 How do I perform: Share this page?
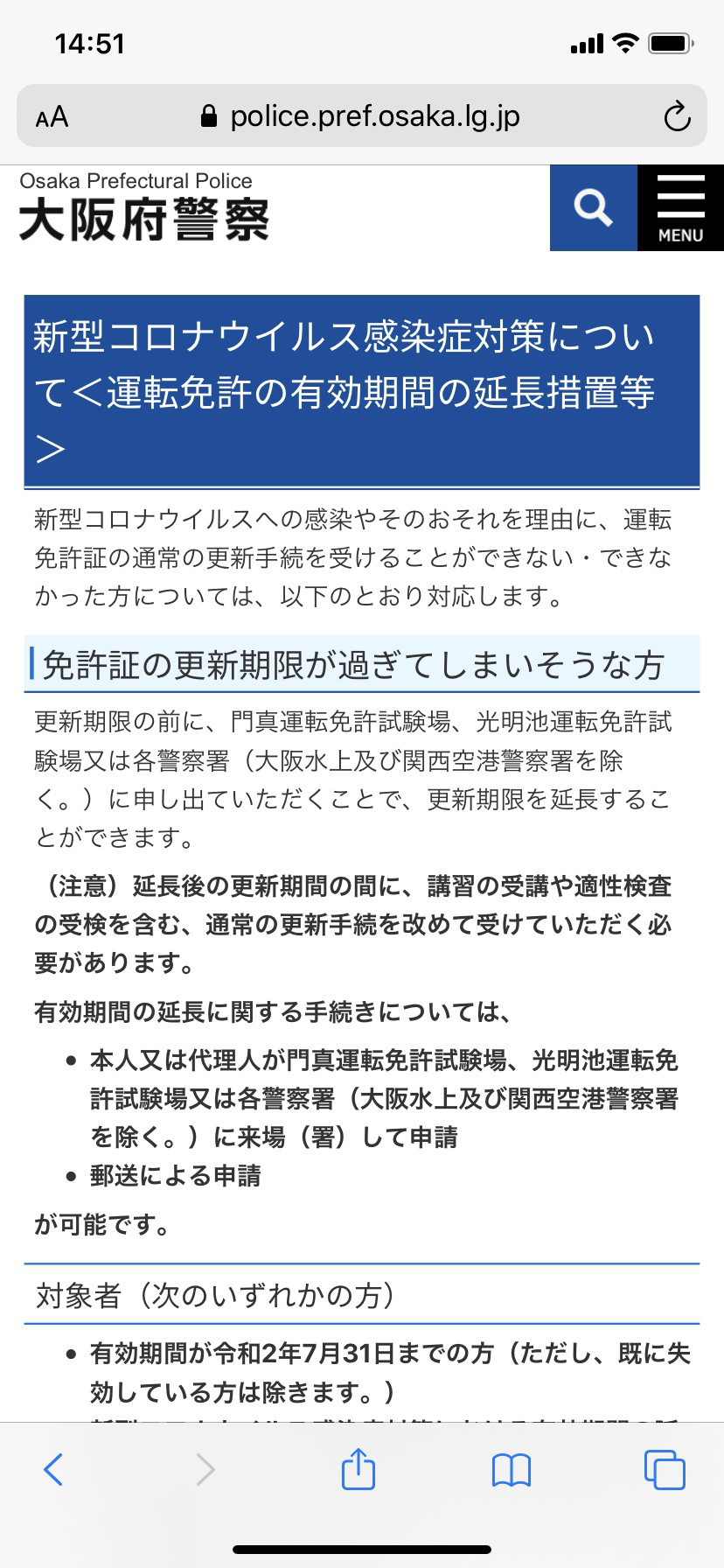coord(359,1467)
